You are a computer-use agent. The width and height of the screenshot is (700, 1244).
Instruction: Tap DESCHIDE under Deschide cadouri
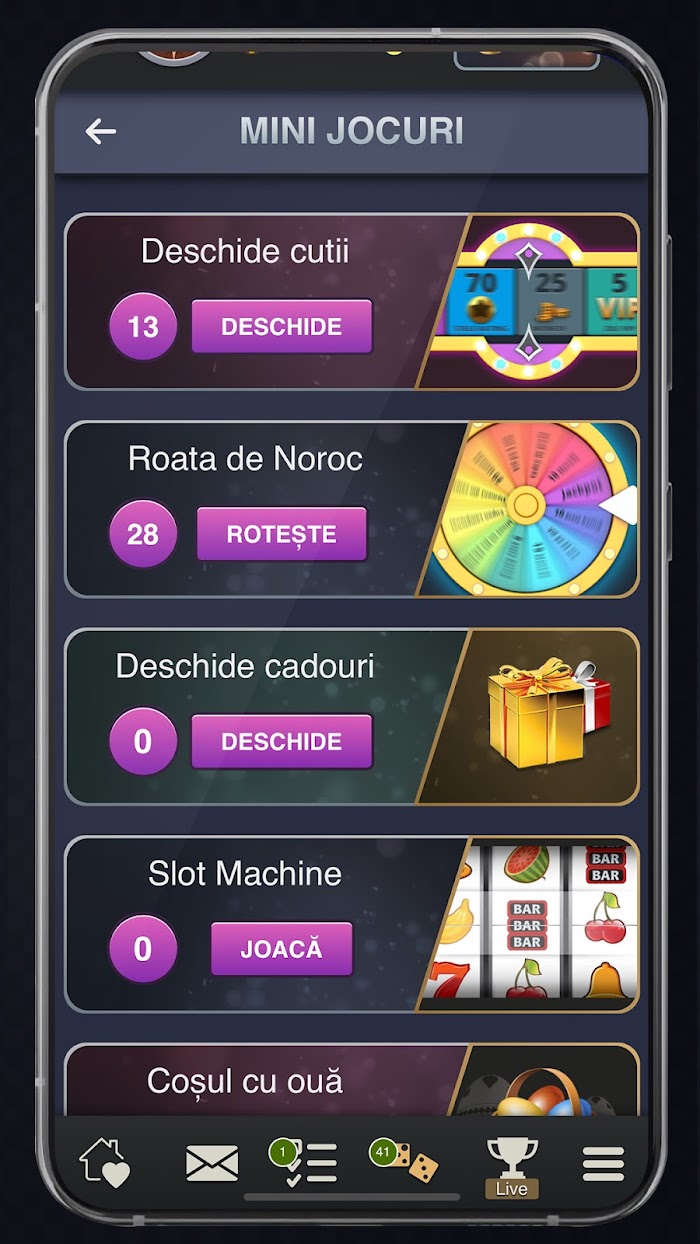coord(282,742)
